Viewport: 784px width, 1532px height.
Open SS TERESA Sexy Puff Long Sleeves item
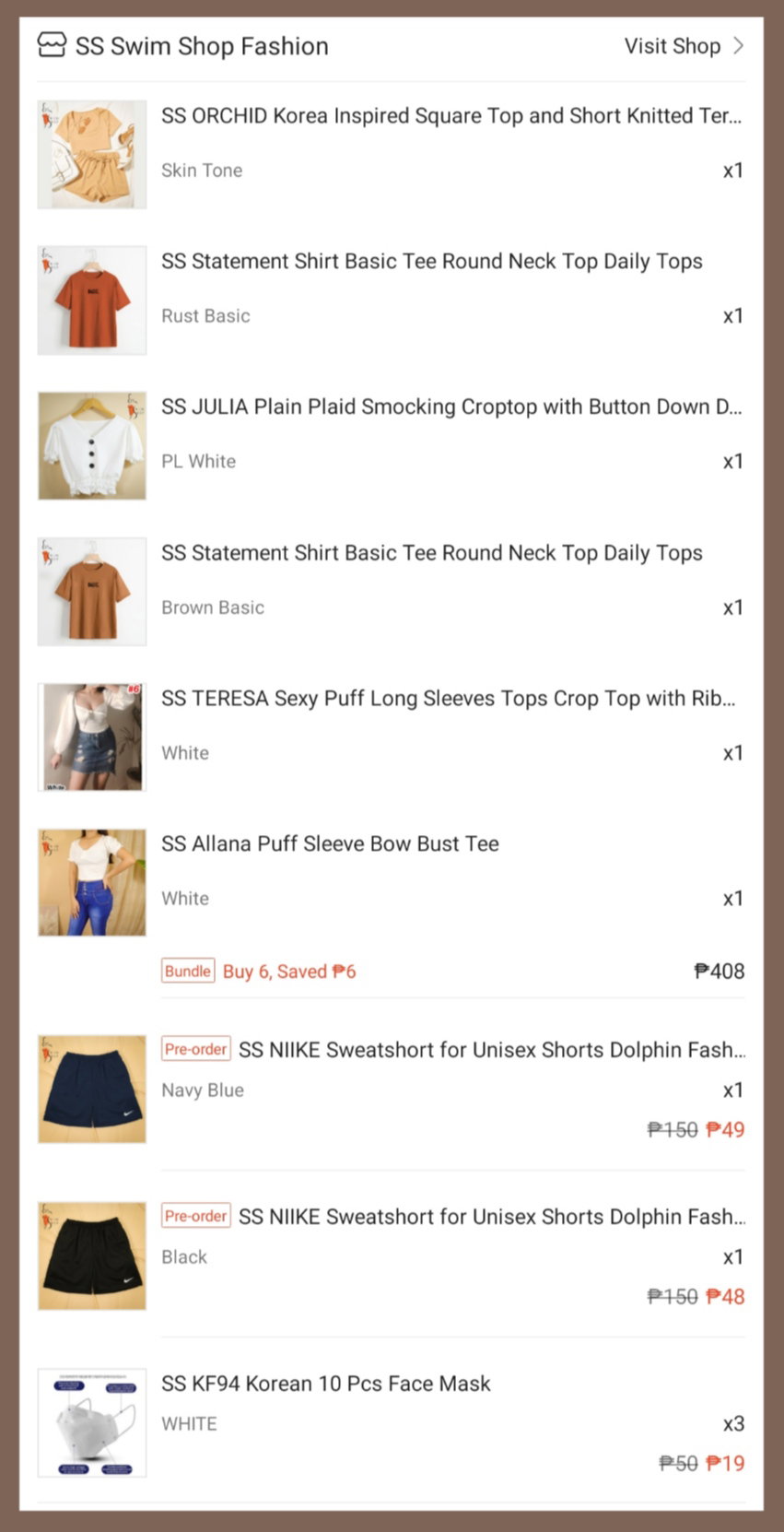pos(392,737)
